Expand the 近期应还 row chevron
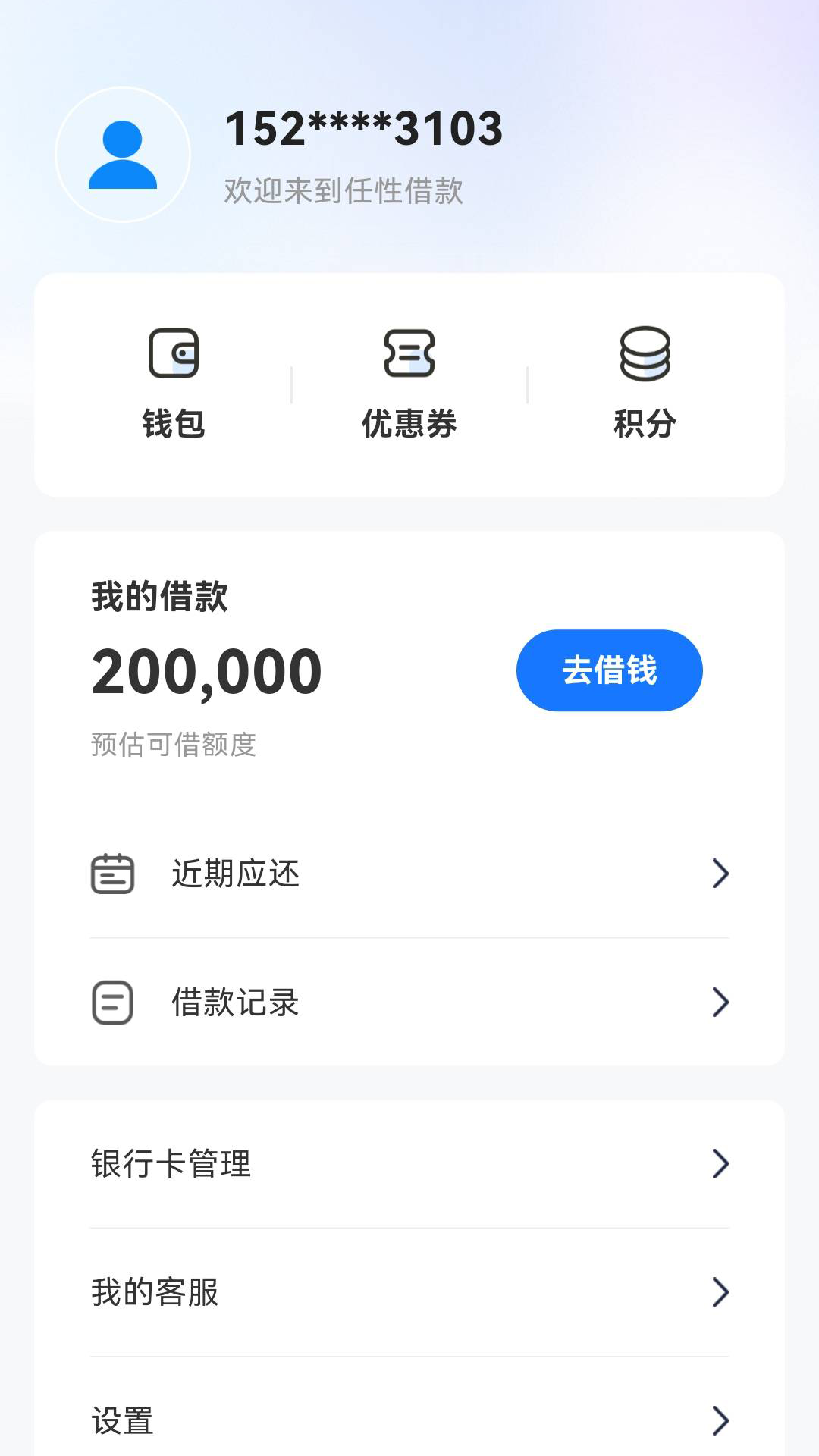The height and width of the screenshot is (1456, 819). click(x=719, y=874)
